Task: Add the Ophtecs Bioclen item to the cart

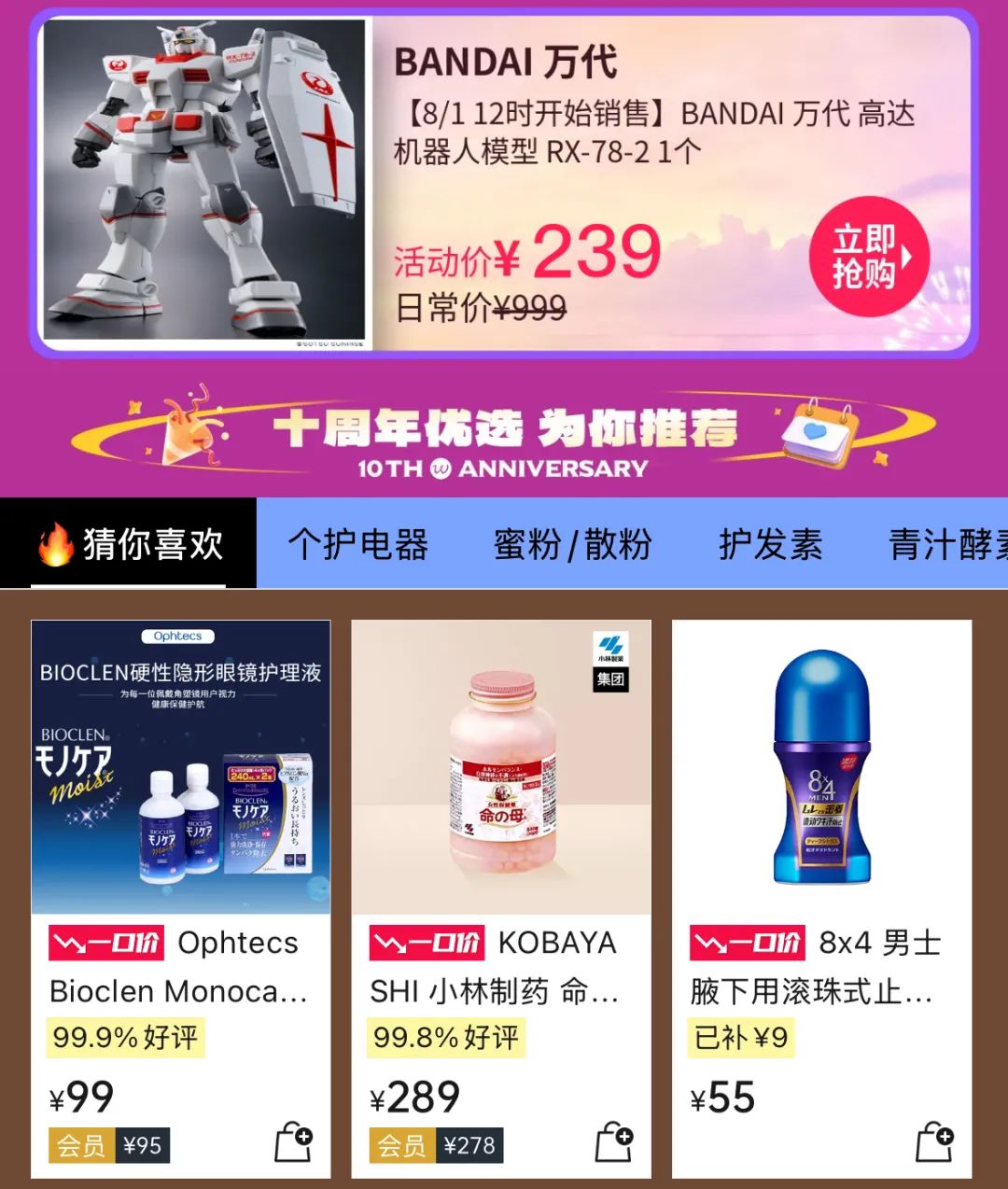Action: (x=293, y=1142)
